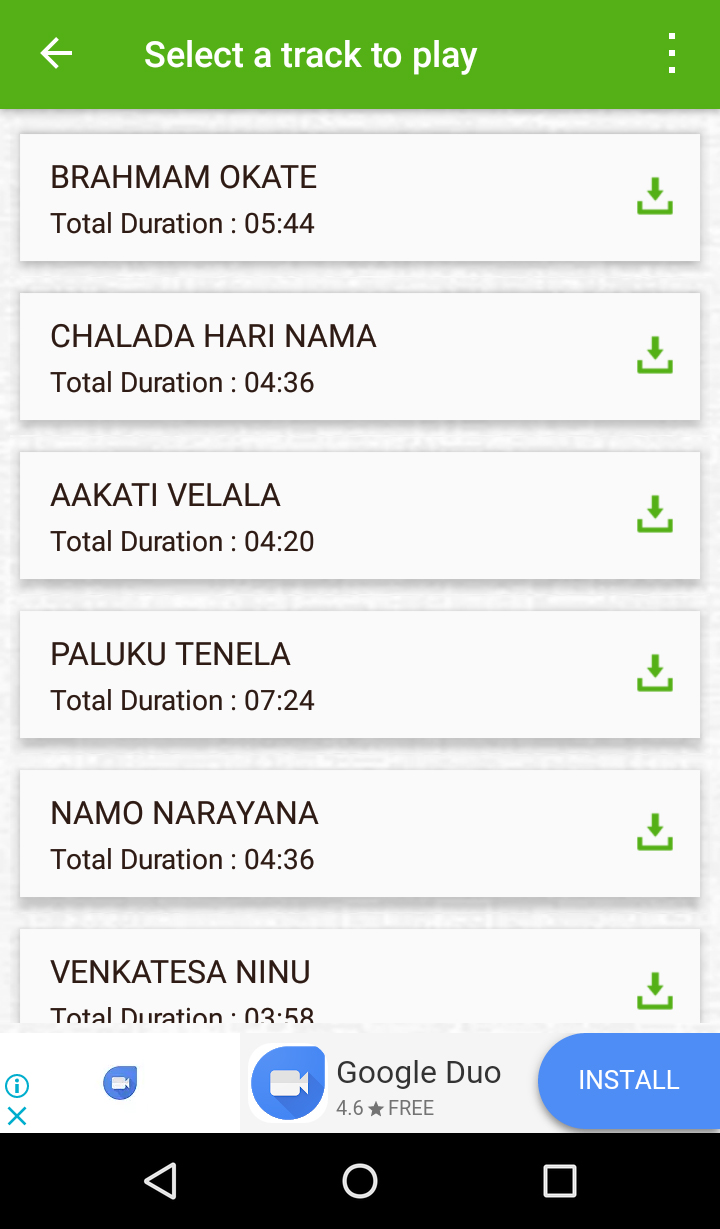
Task: Select the CHALADA HARI NAMA track
Action: coord(300,357)
